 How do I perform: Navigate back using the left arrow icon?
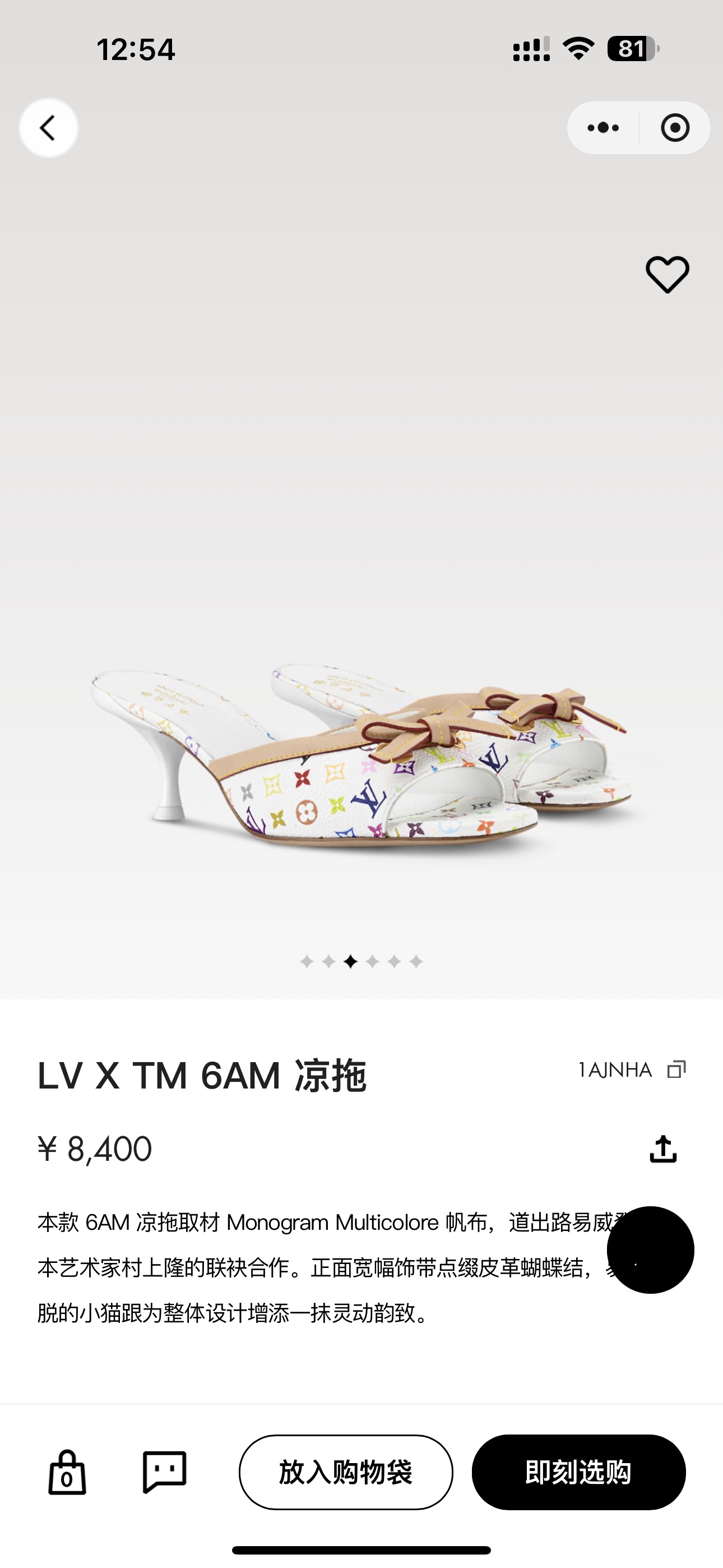point(48,128)
